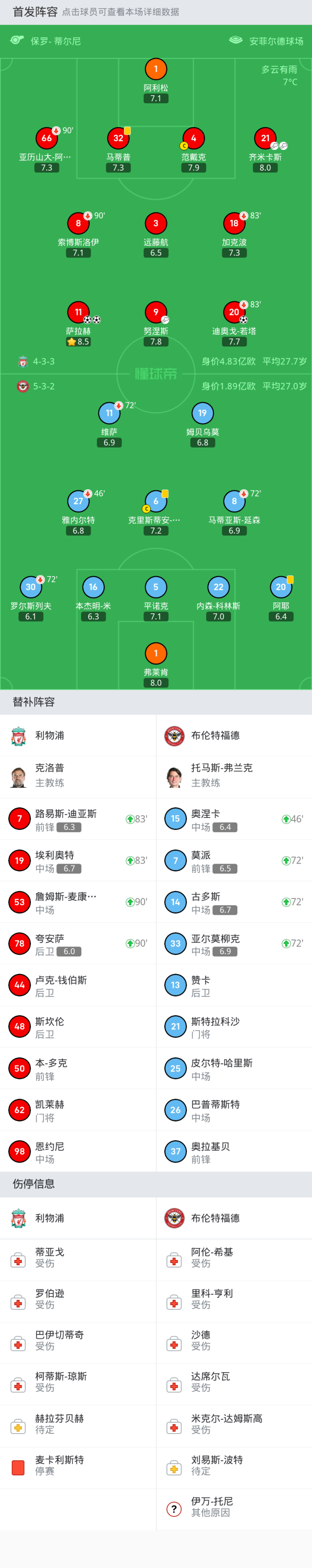View 姆贝乌莫's match stats
The width and height of the screenshot is (312, 1568).
point(202,413)
